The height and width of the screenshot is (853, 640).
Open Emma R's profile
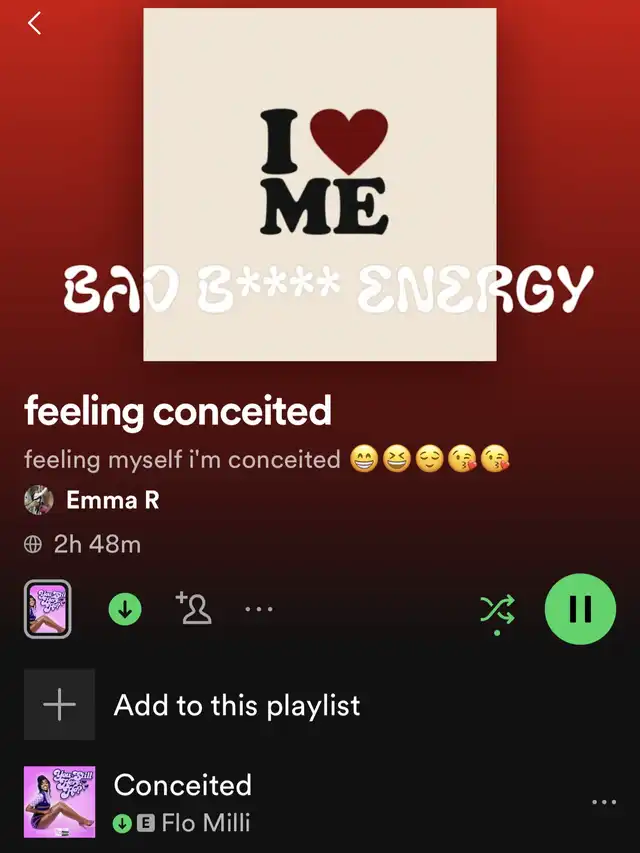pyautogui.click(x=111, y=500)
